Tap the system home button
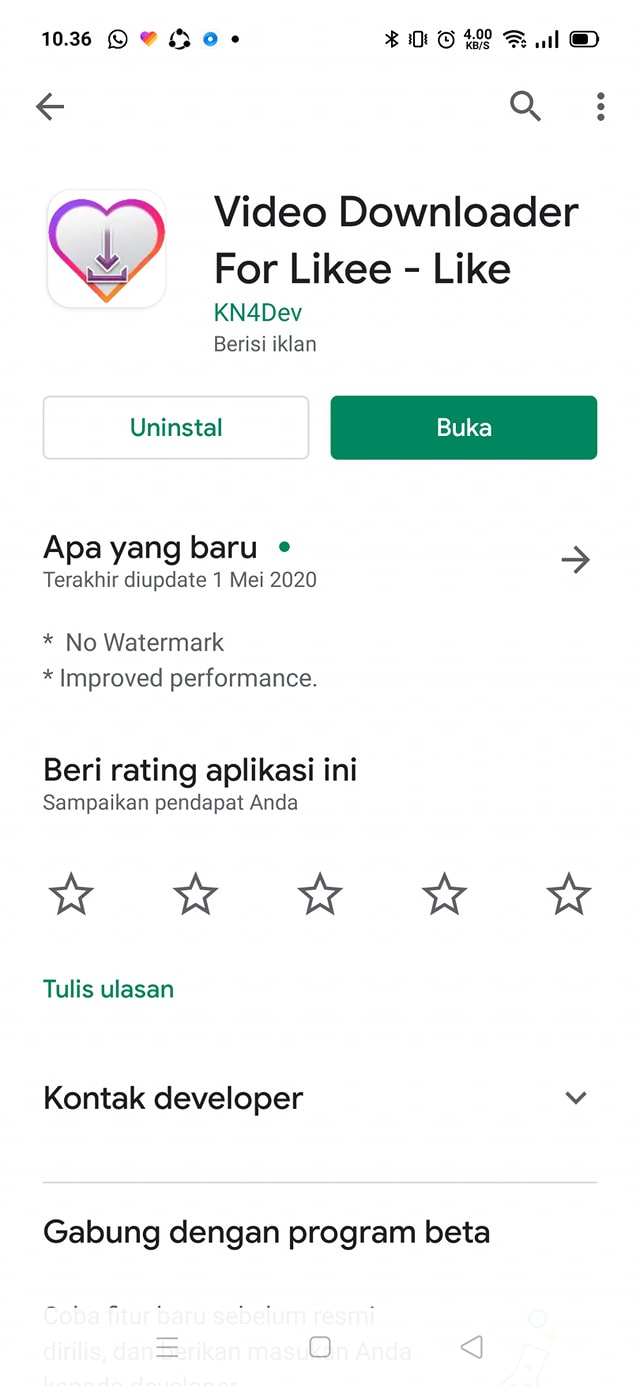Screen dimensions: 640x1386 pyautogui.click(x=320, y=1346)
